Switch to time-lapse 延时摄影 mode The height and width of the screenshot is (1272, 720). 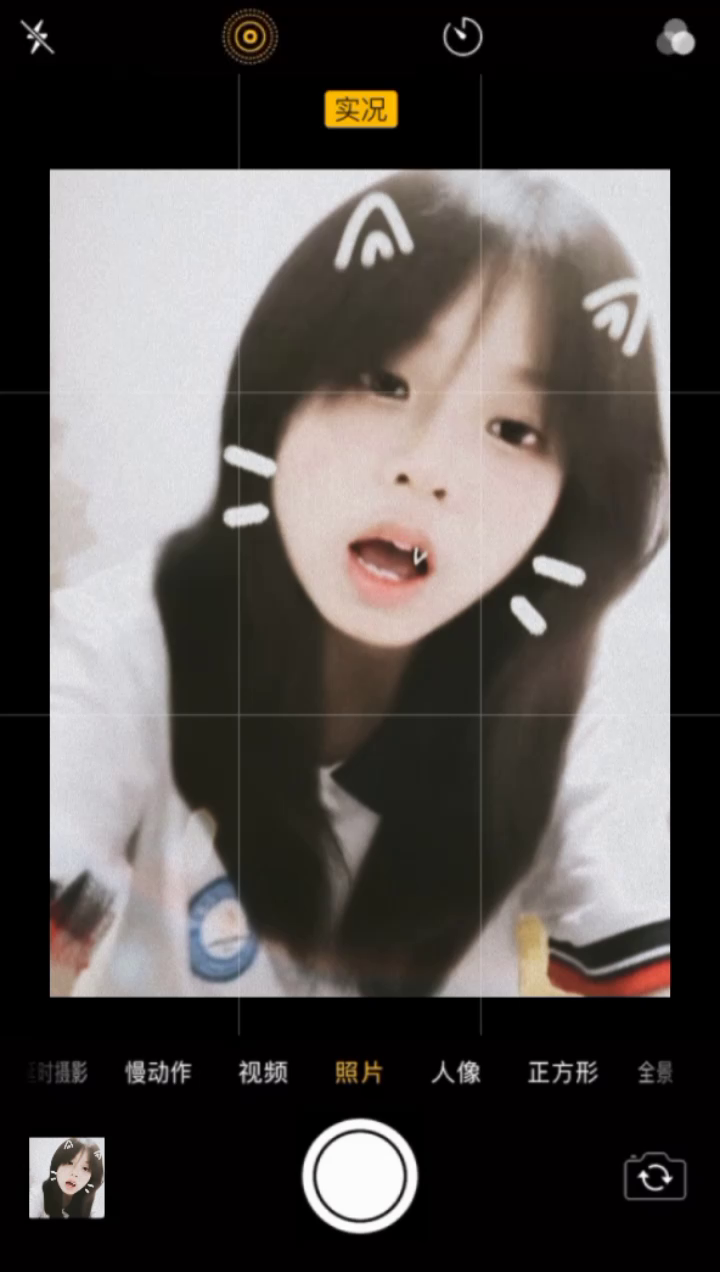(58, 1073)
